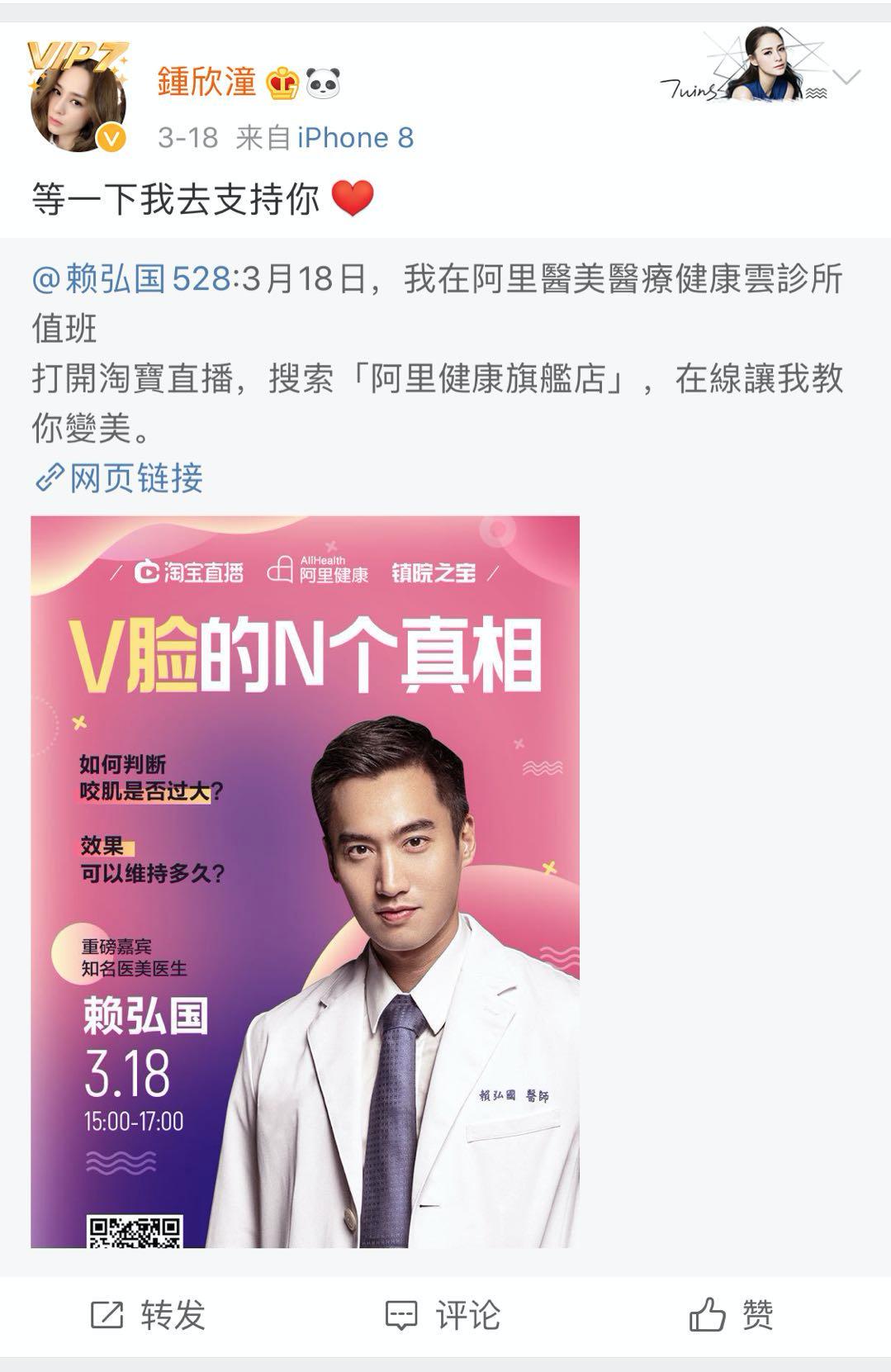
Task: Open comments with the 评论 button
Action: point(443,1315)
